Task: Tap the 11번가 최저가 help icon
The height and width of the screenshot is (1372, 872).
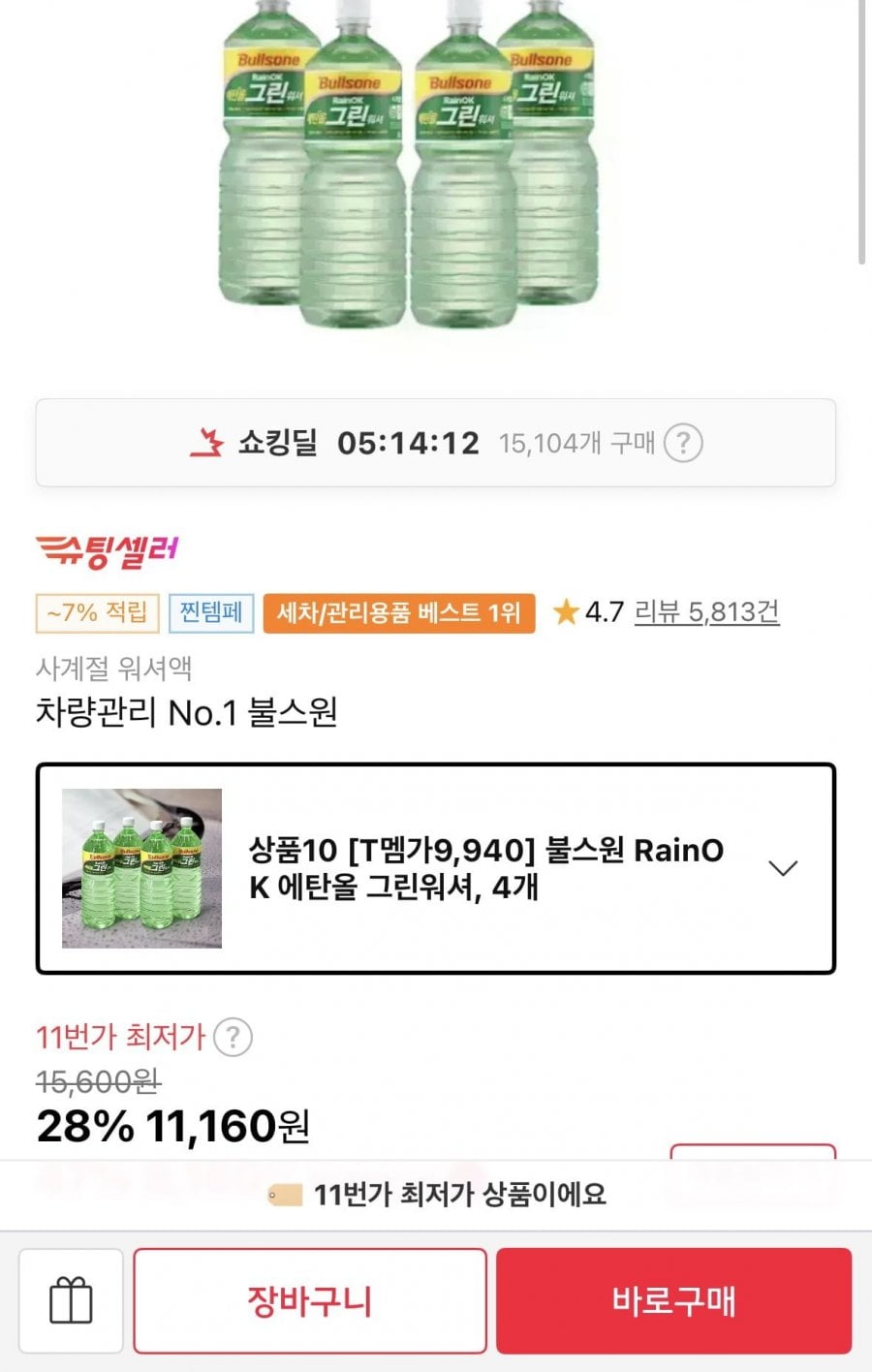Action: point(233,1037)
